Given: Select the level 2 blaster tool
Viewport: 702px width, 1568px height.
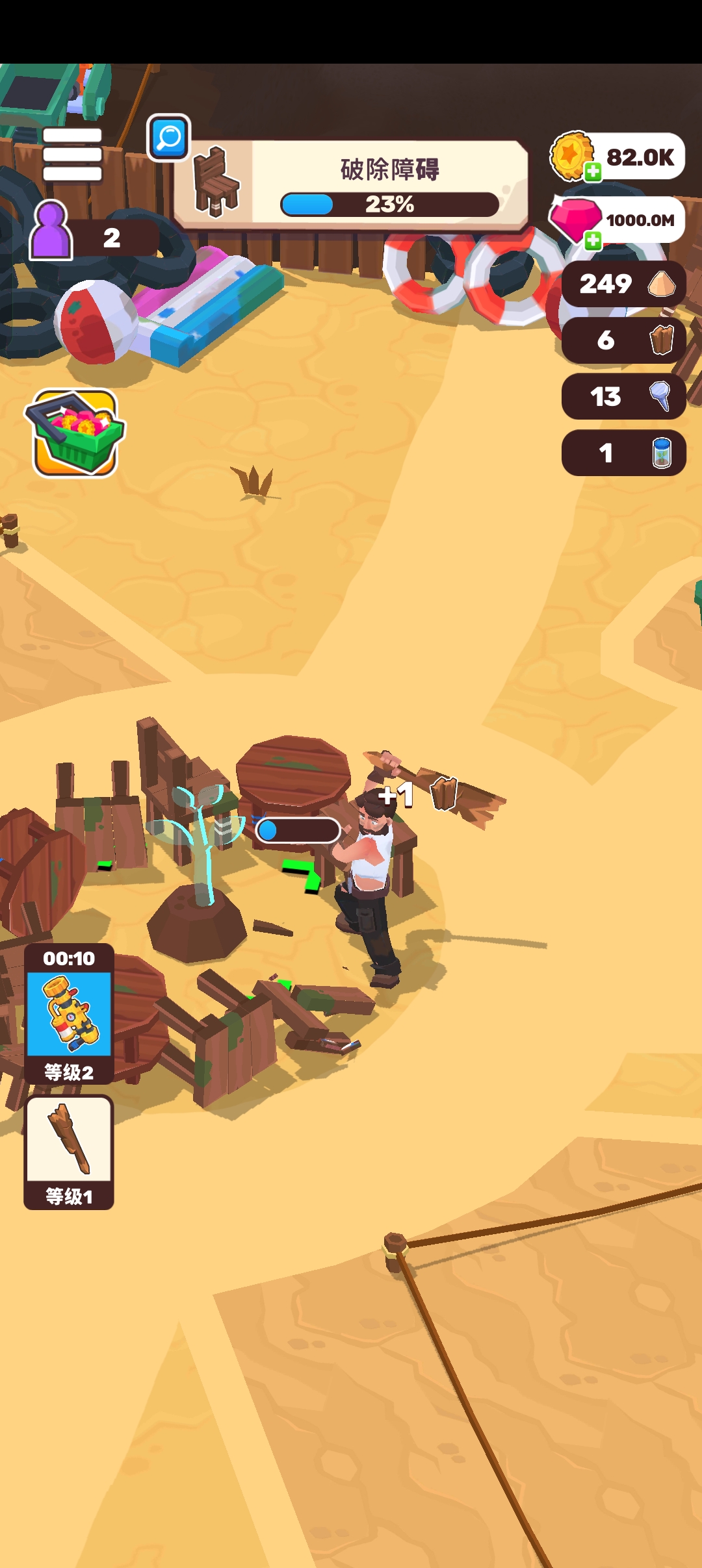Looking at the screenshot, I should (69, 1013).
